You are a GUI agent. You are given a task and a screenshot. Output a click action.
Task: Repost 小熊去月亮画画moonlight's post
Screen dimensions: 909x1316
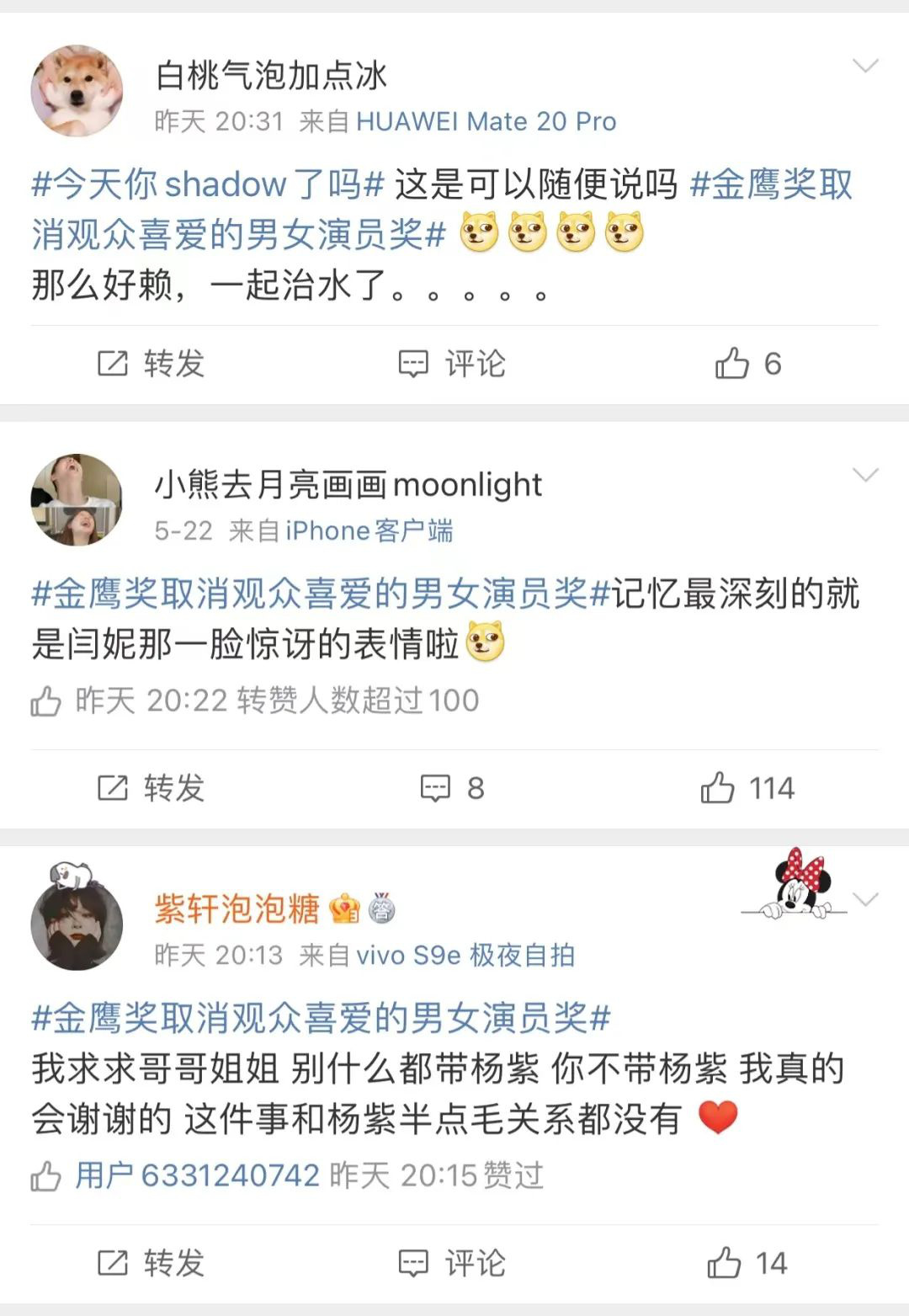click(x=151, y=788)
